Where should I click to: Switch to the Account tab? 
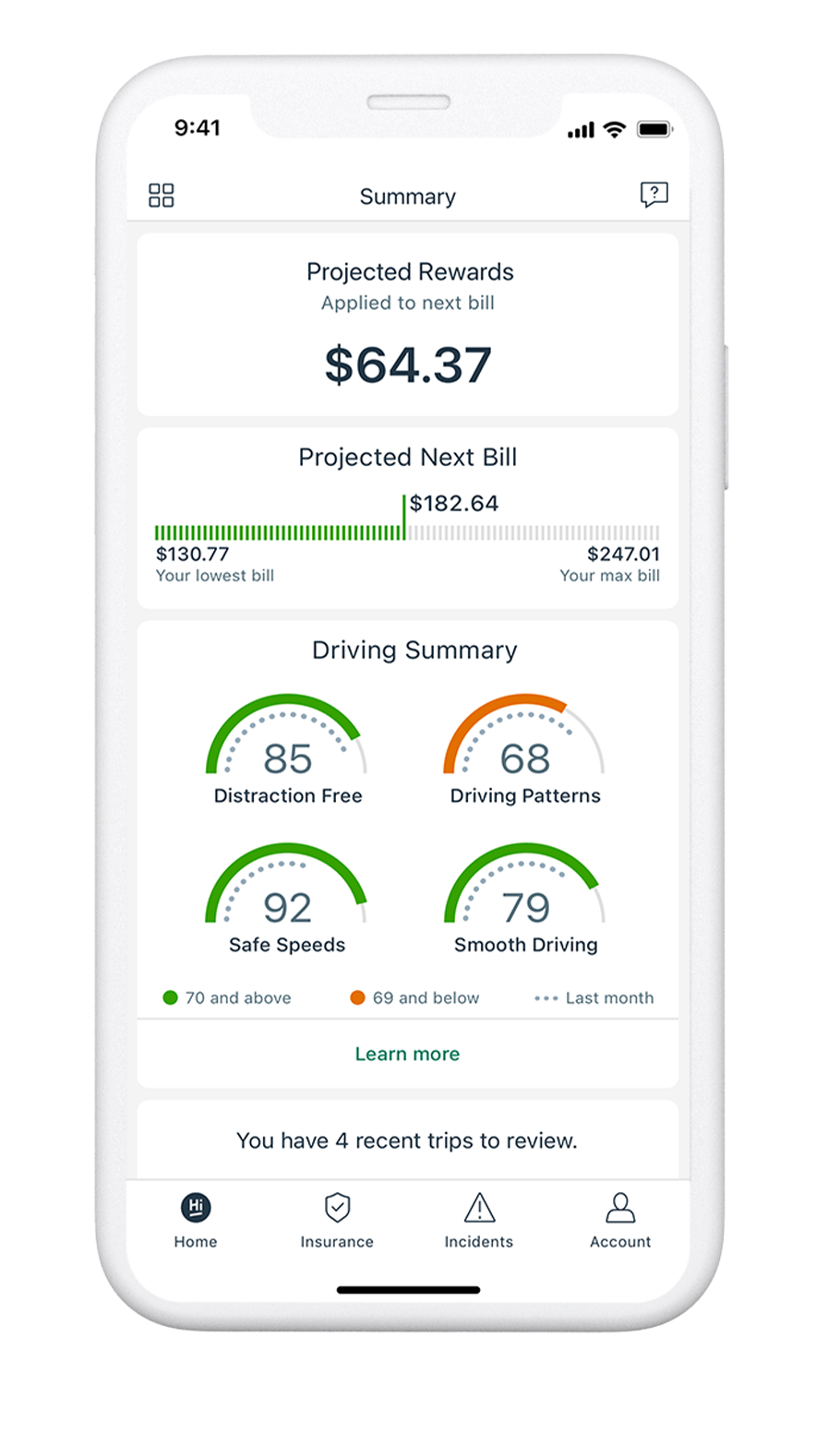click(620, 1220)
